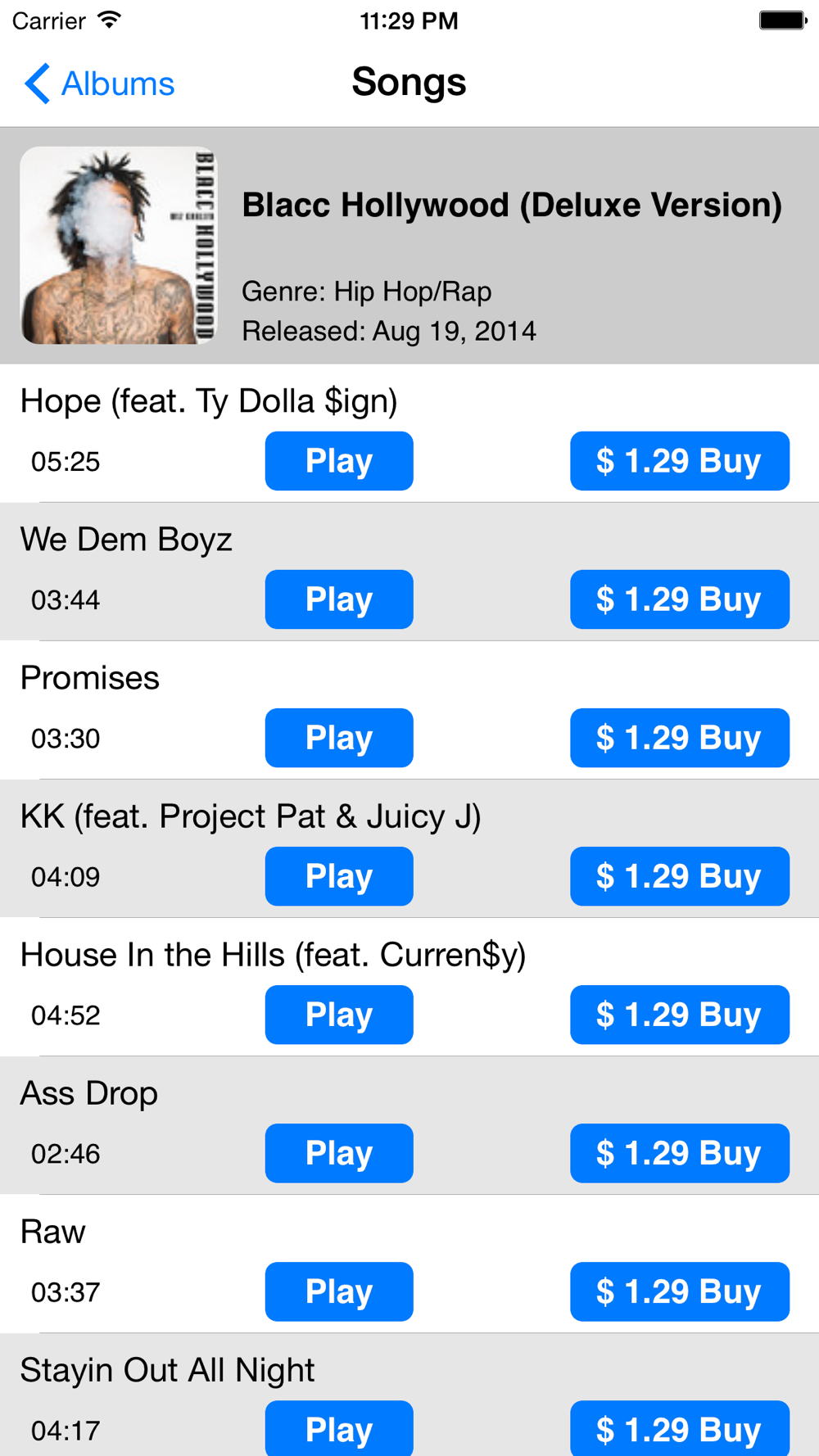The height and width of the screenshot is (1456, 819).
Task: Play Hope (feat. Ty Dolla $ign)
Action: pos(339,461)
